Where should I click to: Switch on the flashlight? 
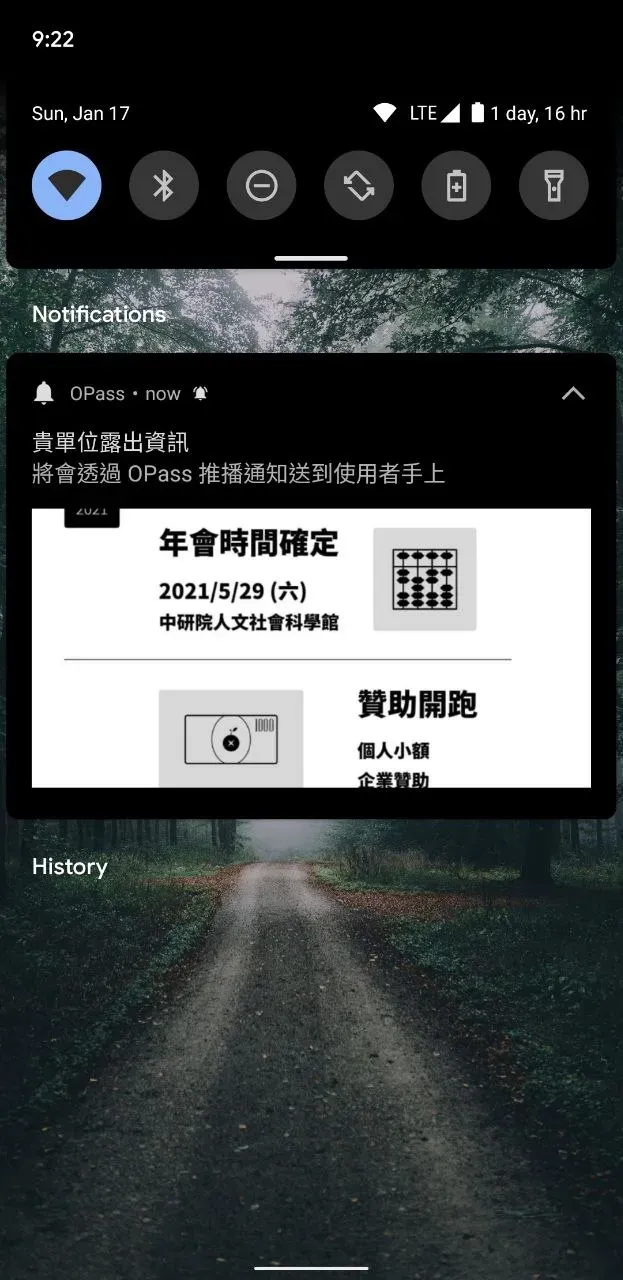point(553,186)
